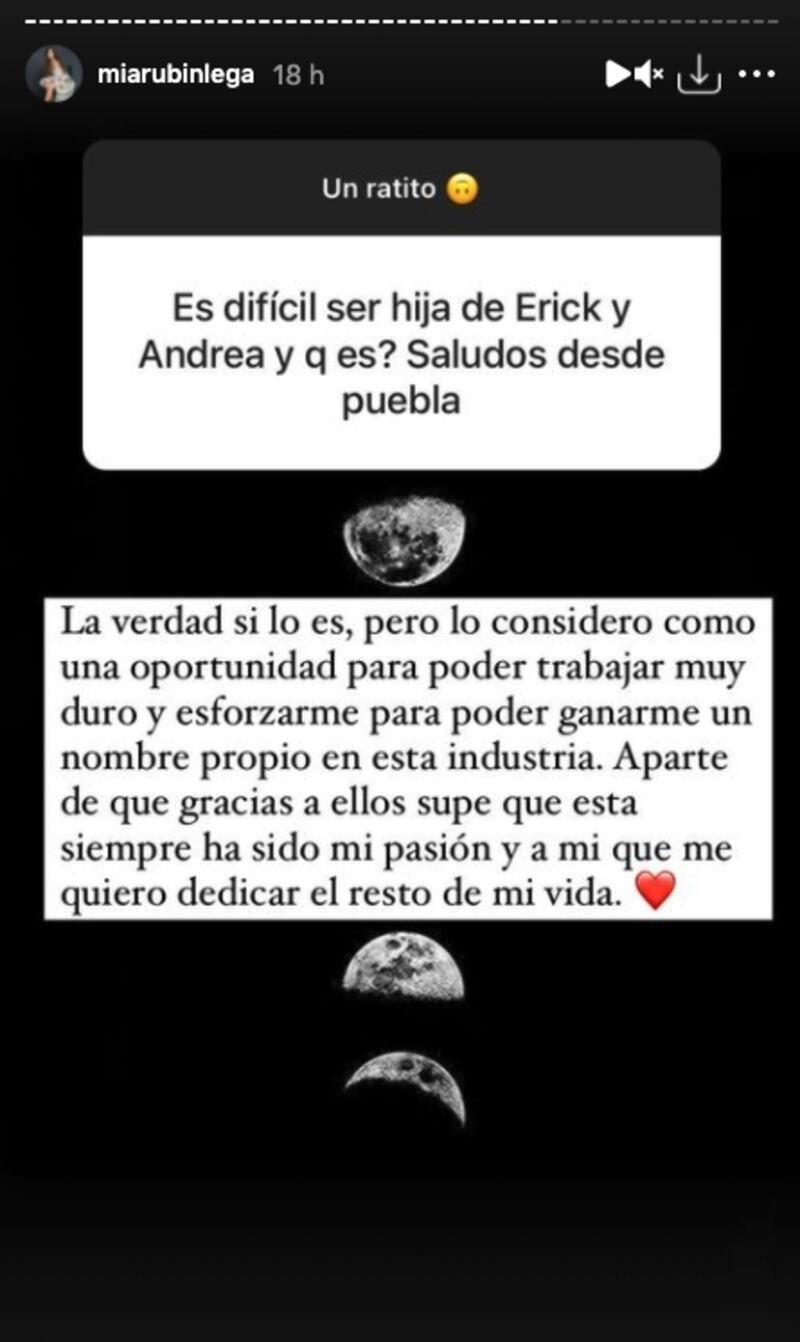Download this story

(699, 74)
